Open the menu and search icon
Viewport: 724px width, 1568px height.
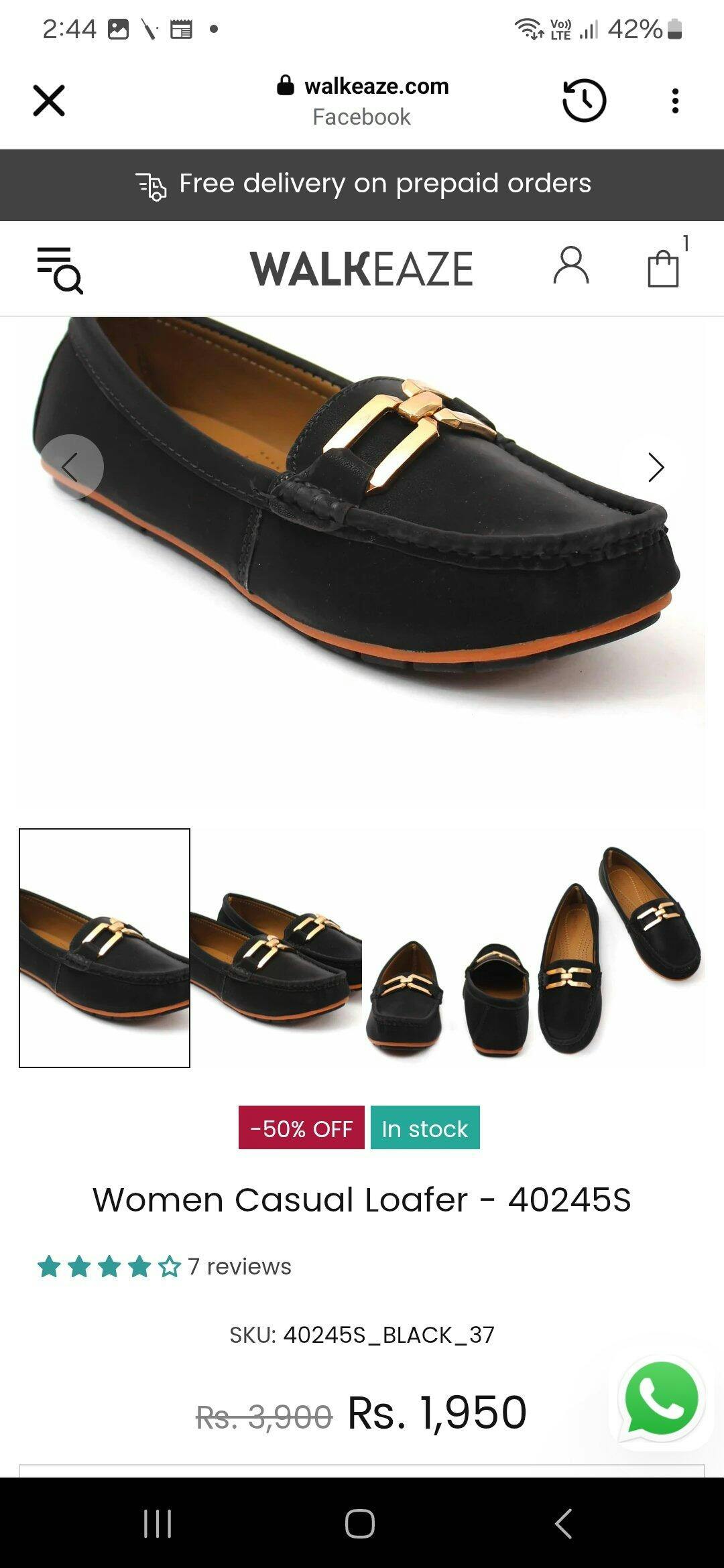tap(60, 270)
